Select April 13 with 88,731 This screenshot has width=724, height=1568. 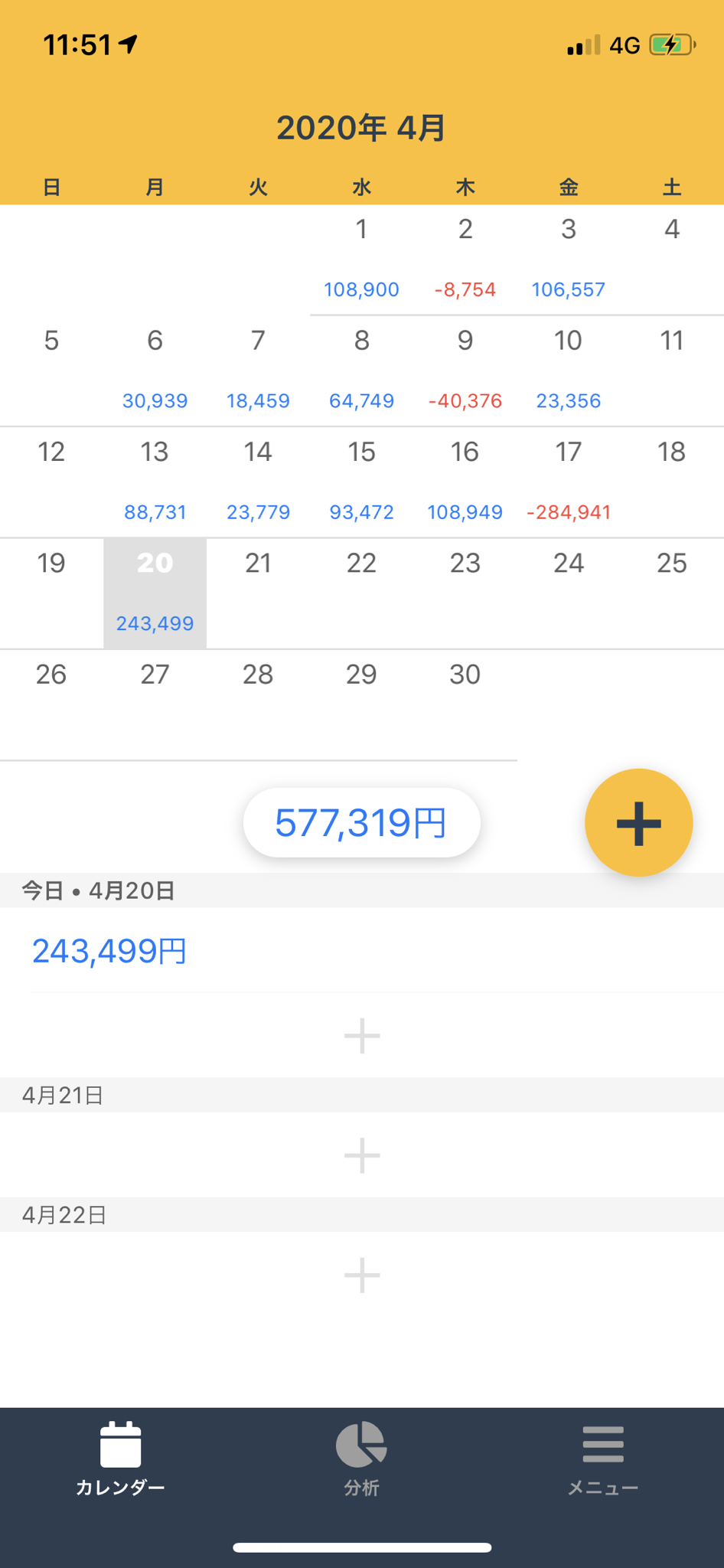(x=155, y=482)
